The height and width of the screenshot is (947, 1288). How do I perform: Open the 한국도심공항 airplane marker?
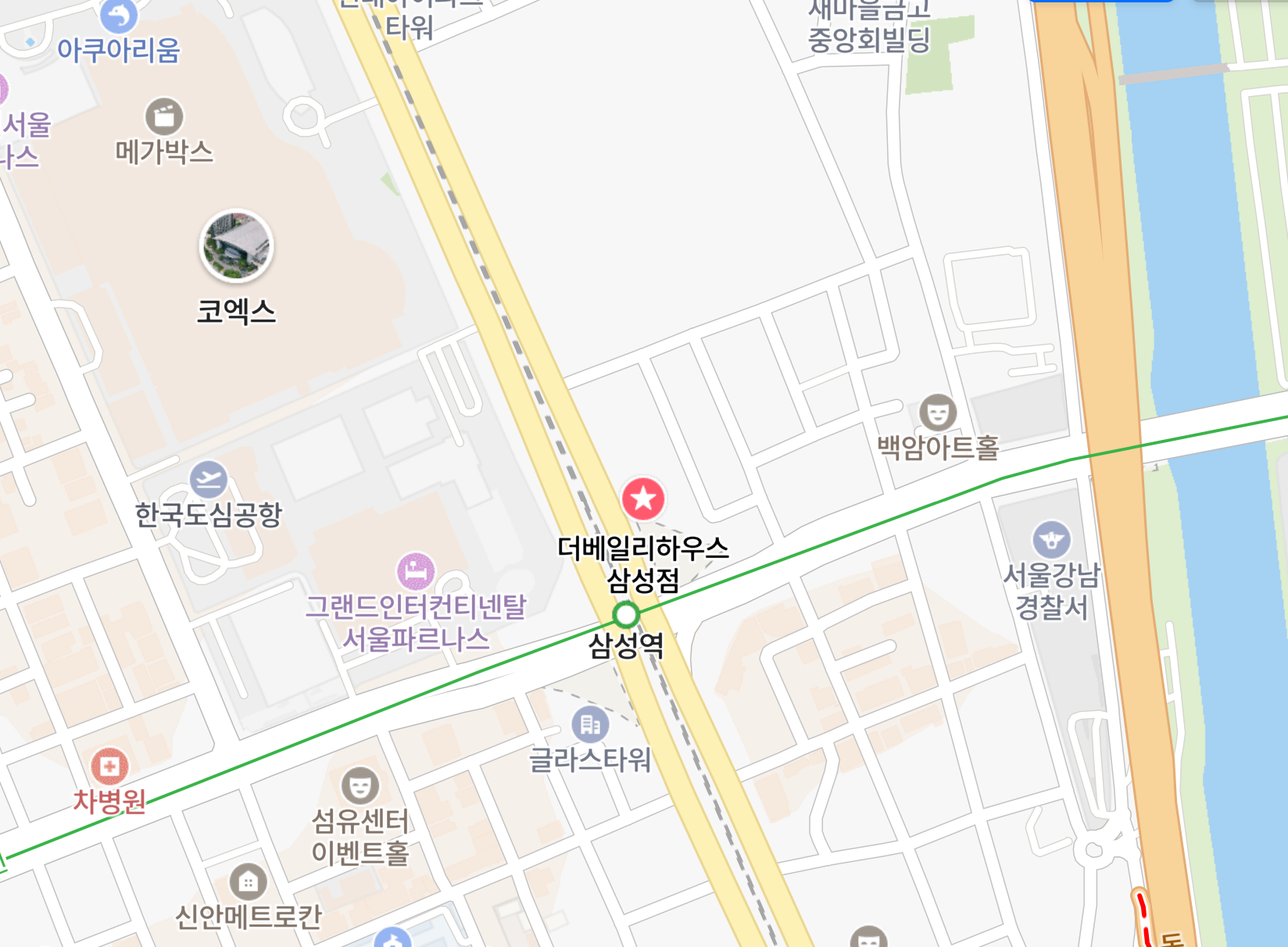[209, 480]
